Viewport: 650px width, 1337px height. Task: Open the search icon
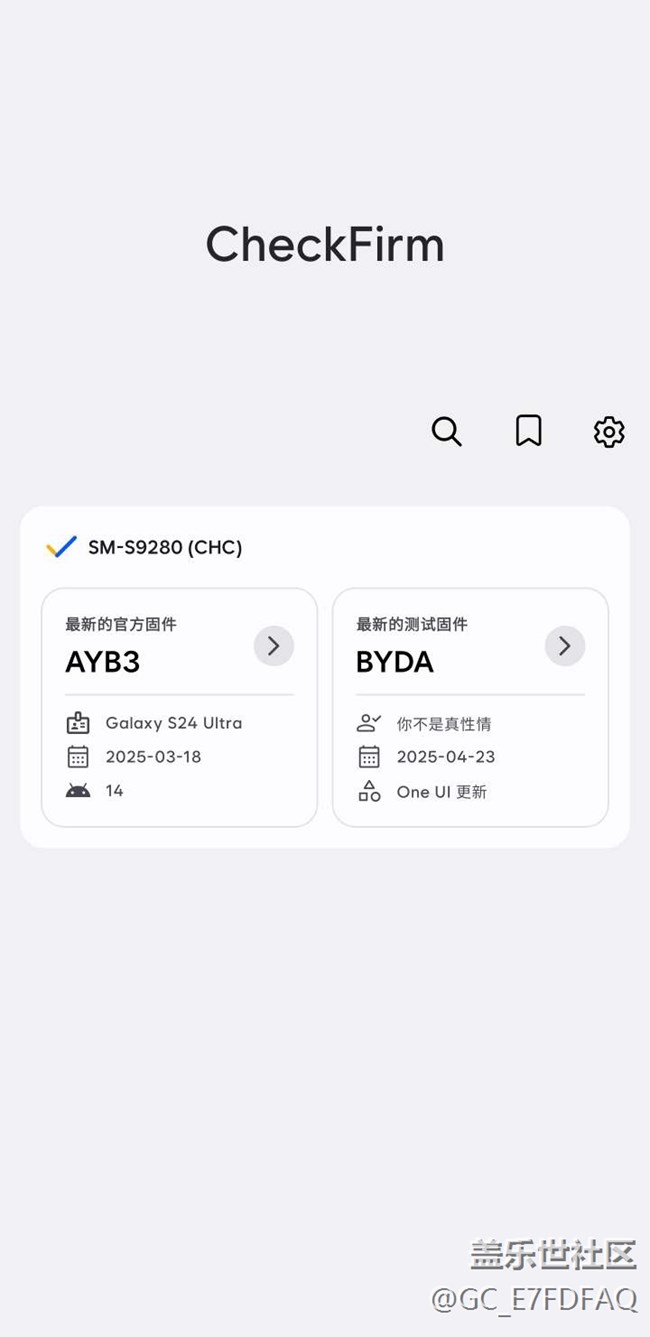coord(446,431)
